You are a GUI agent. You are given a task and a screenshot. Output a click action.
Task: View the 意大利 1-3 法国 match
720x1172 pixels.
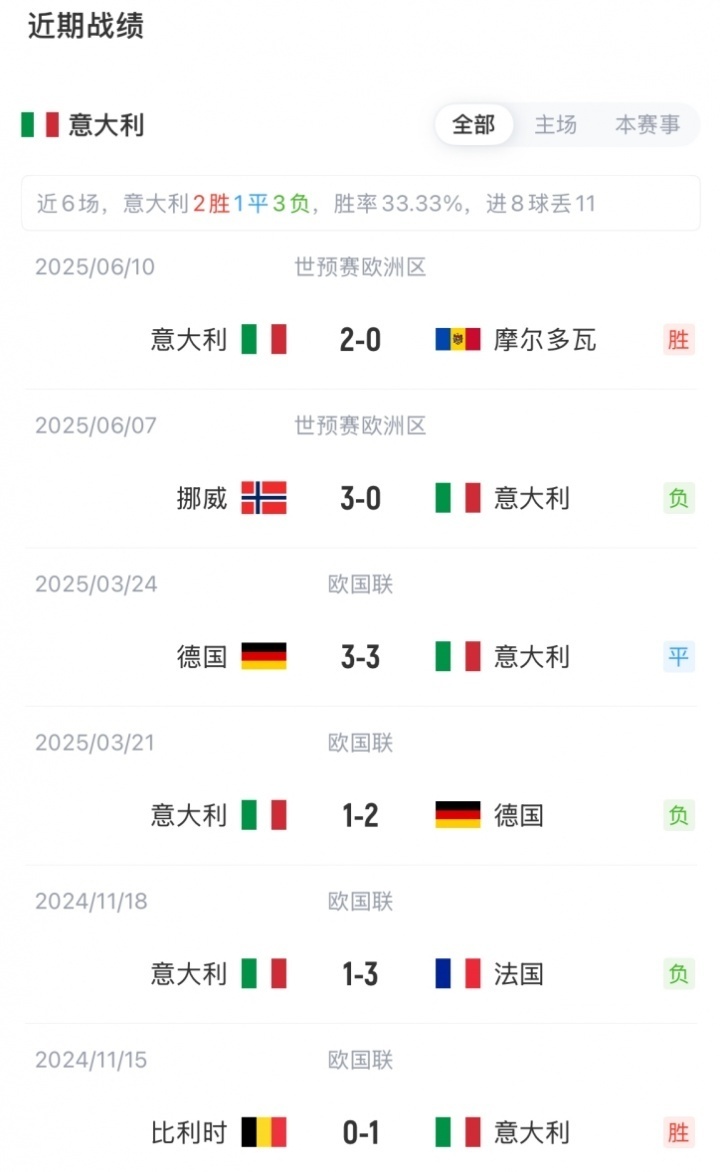[360, 973]
